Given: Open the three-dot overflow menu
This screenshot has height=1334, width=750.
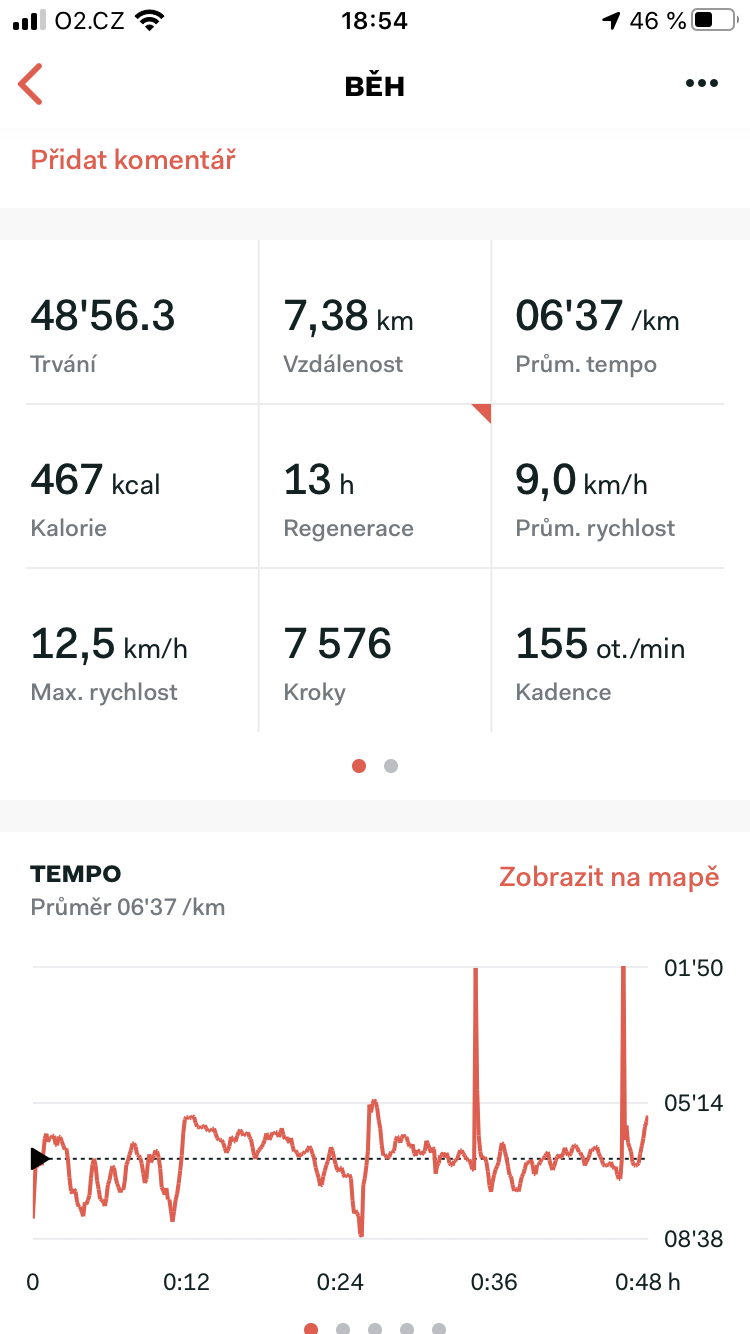Looking at the screenshot, I should point(702,85).
